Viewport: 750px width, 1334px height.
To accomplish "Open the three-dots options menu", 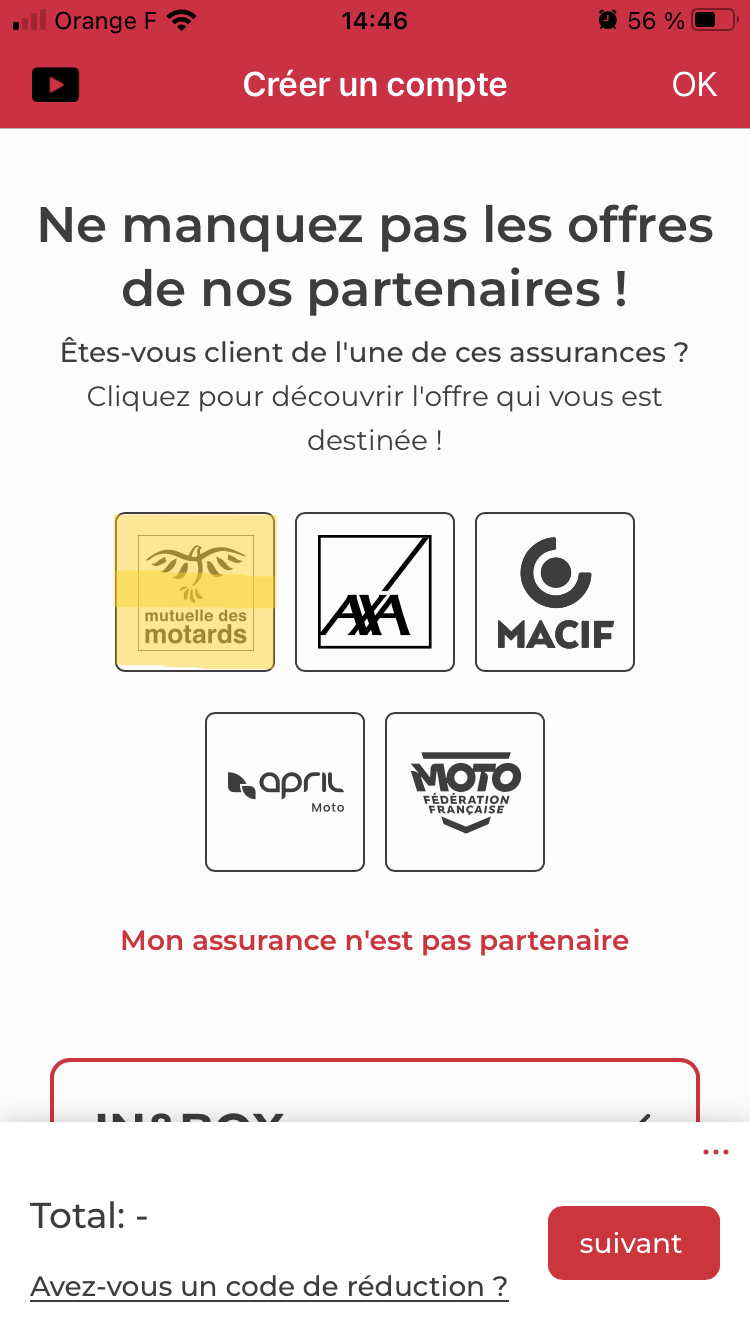I will coord(716,1151).
